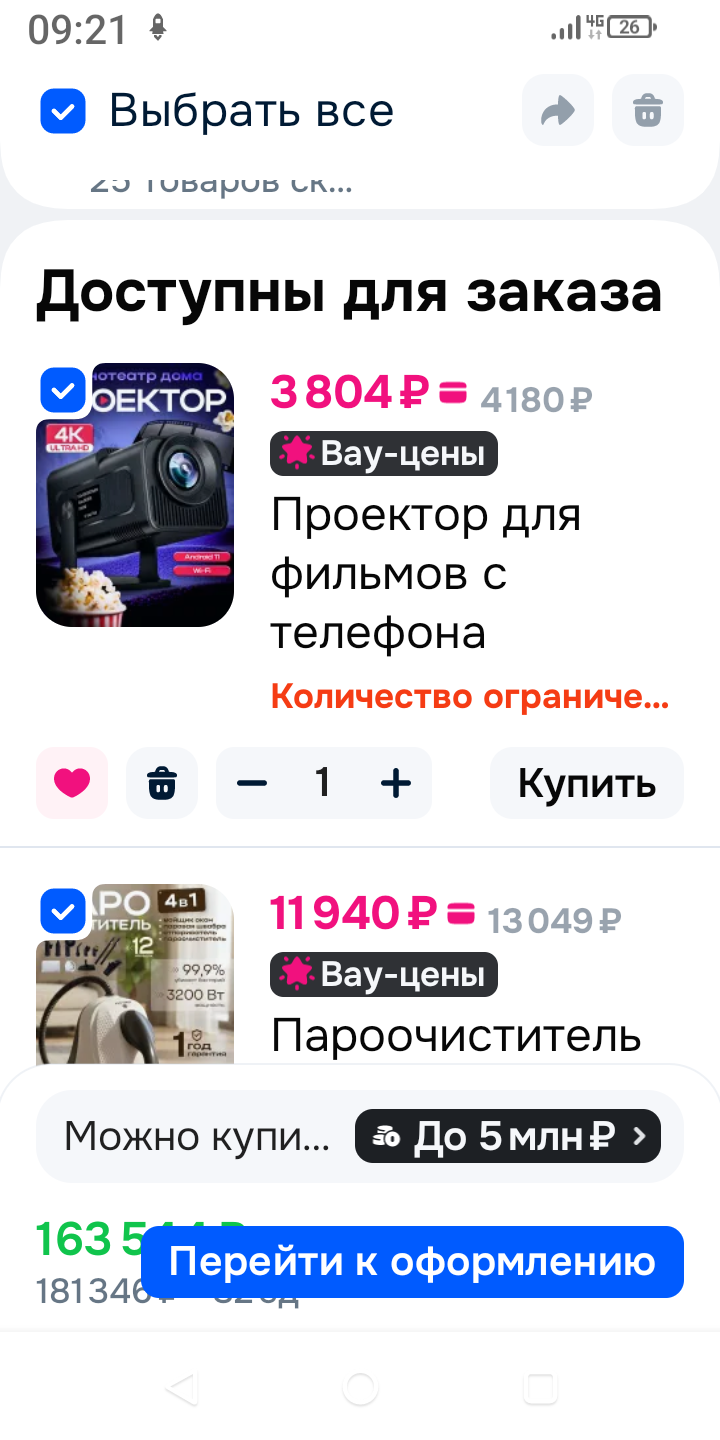Increase projector quantity by one
The width and height of the screenshot is (720, 1440).
tap(396, 783)
